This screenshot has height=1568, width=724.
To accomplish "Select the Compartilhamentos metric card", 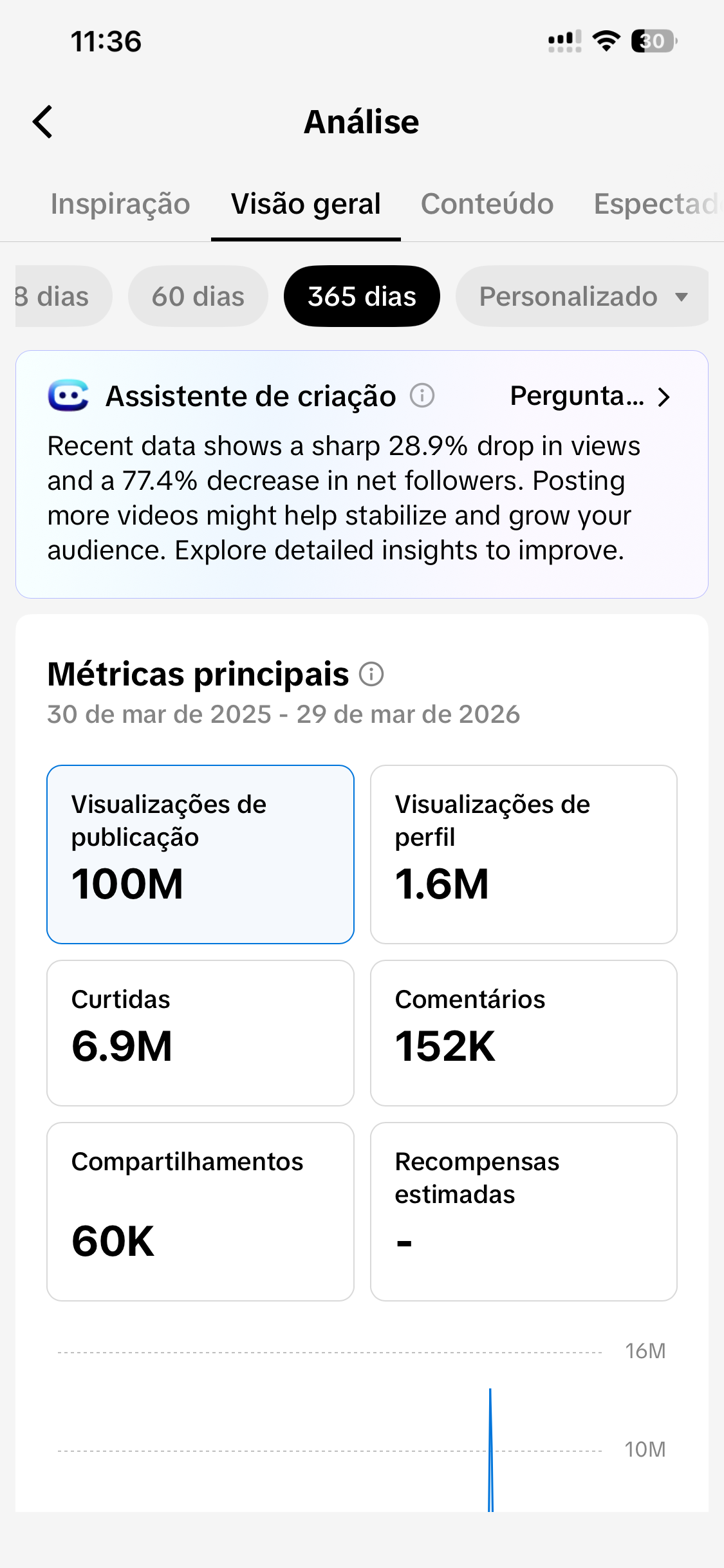I will click(200, 1211).
